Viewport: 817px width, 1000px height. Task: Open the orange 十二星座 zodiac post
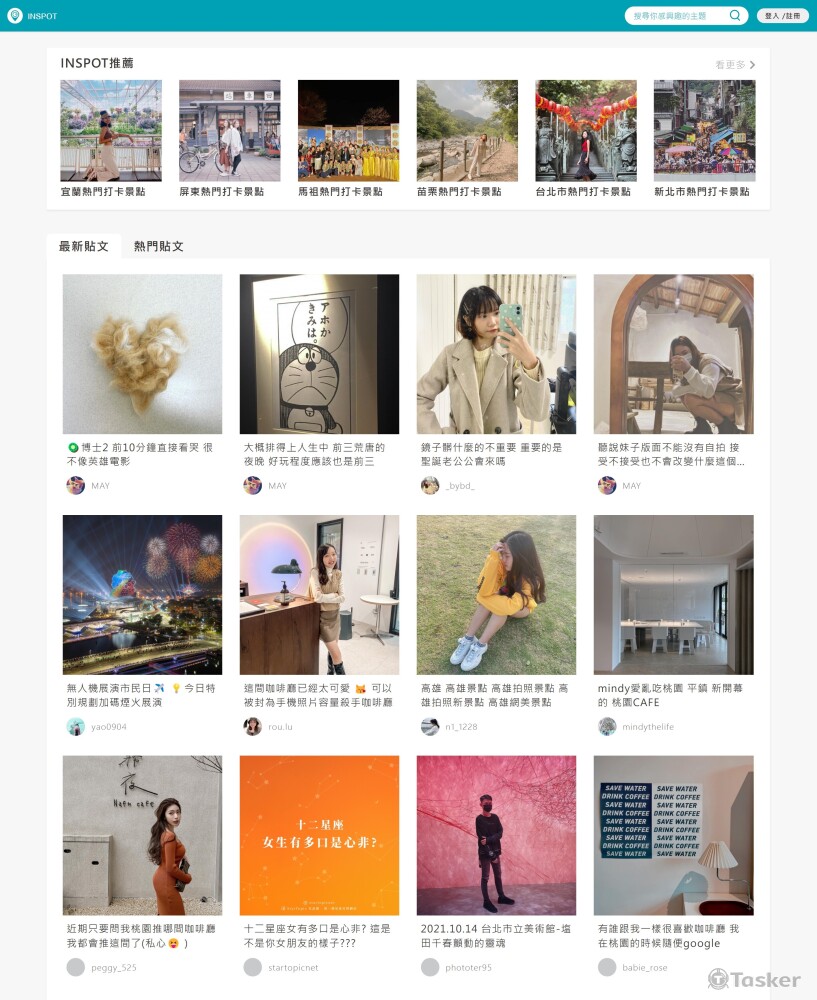point(317,835)
